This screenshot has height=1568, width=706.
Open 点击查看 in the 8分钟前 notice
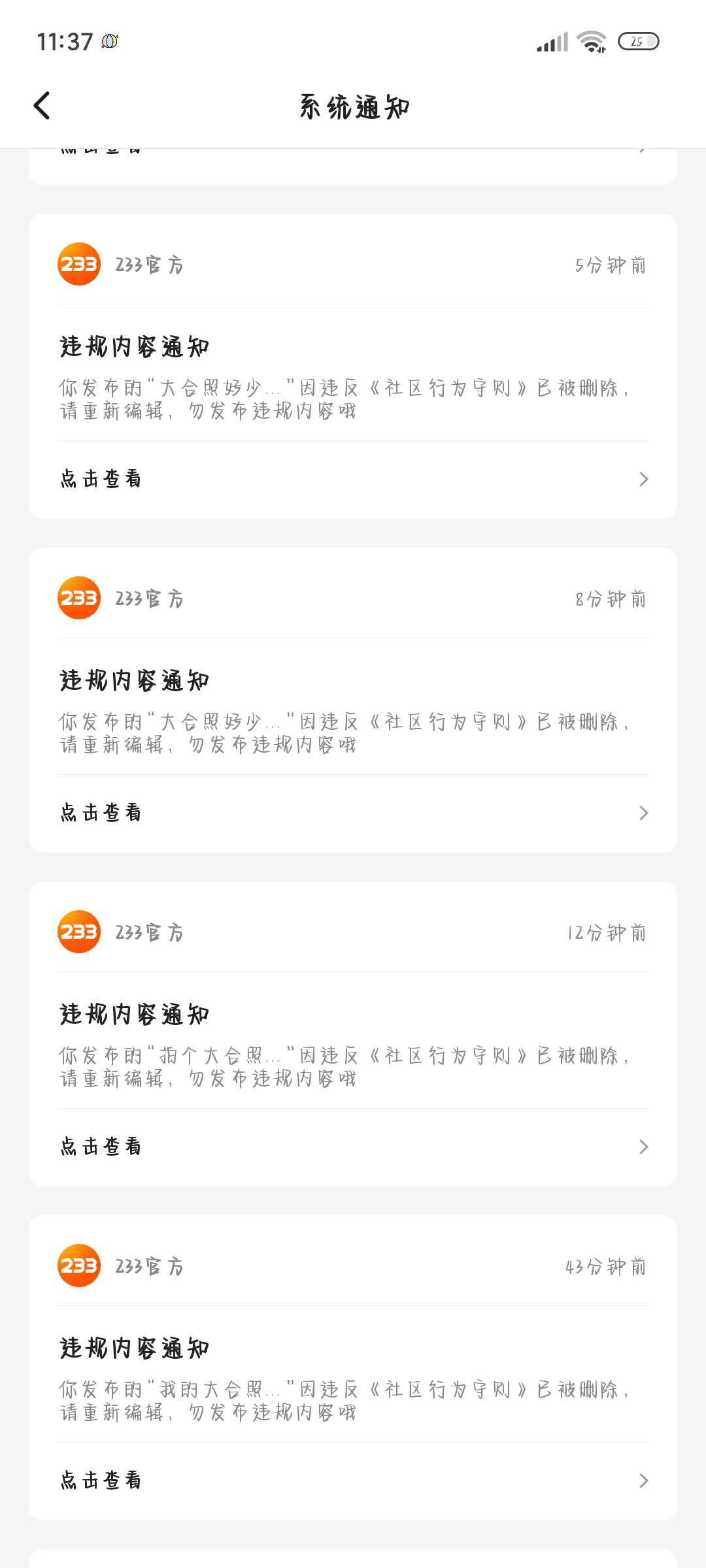[353, 813]
